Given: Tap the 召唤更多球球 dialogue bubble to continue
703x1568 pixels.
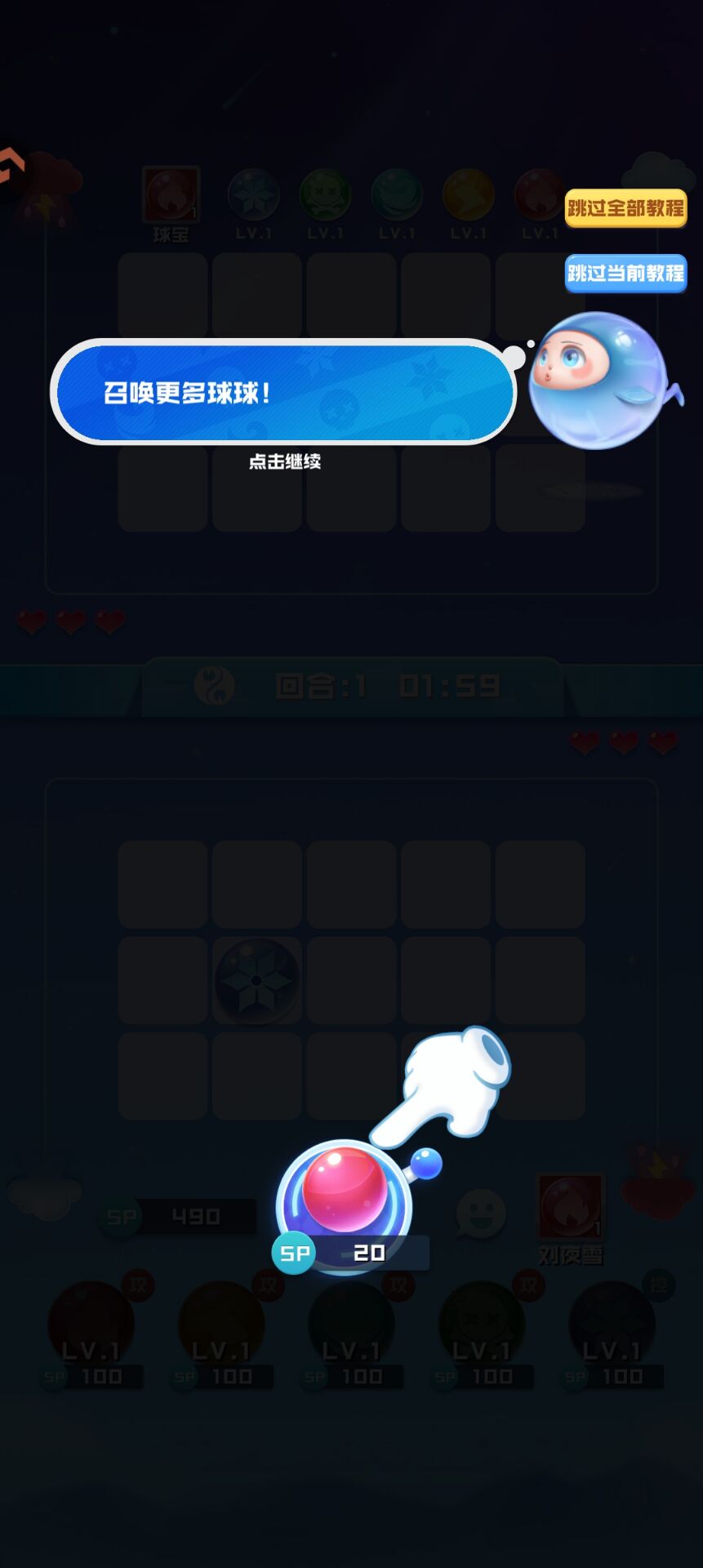Looking at the screenshot, I should [283, 392].
